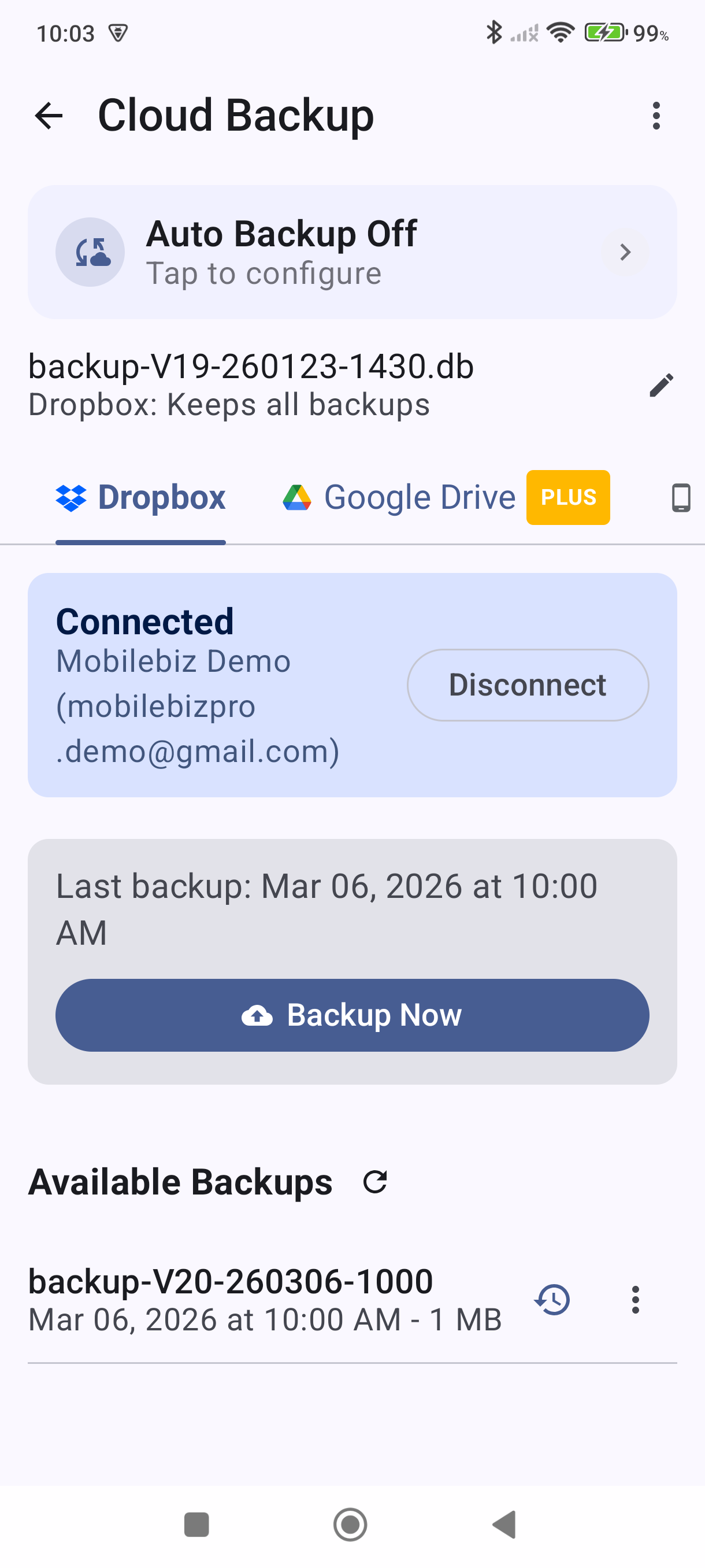Restore backup-V20-260306-1000
The image size is (705, 1568).
pos(552,1300)
